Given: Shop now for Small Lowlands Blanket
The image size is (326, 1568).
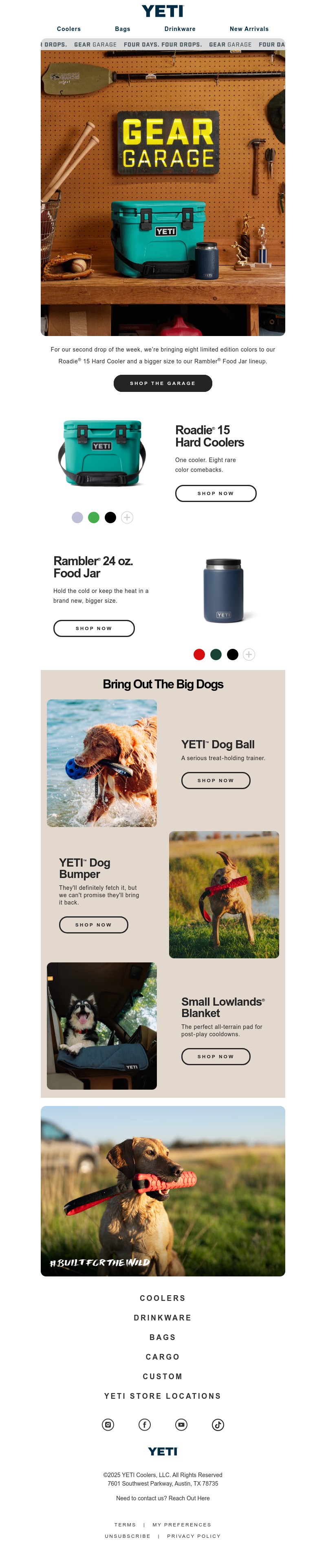Looking at the screenshot, I should pyautogui.click(x=215, y=1057).
